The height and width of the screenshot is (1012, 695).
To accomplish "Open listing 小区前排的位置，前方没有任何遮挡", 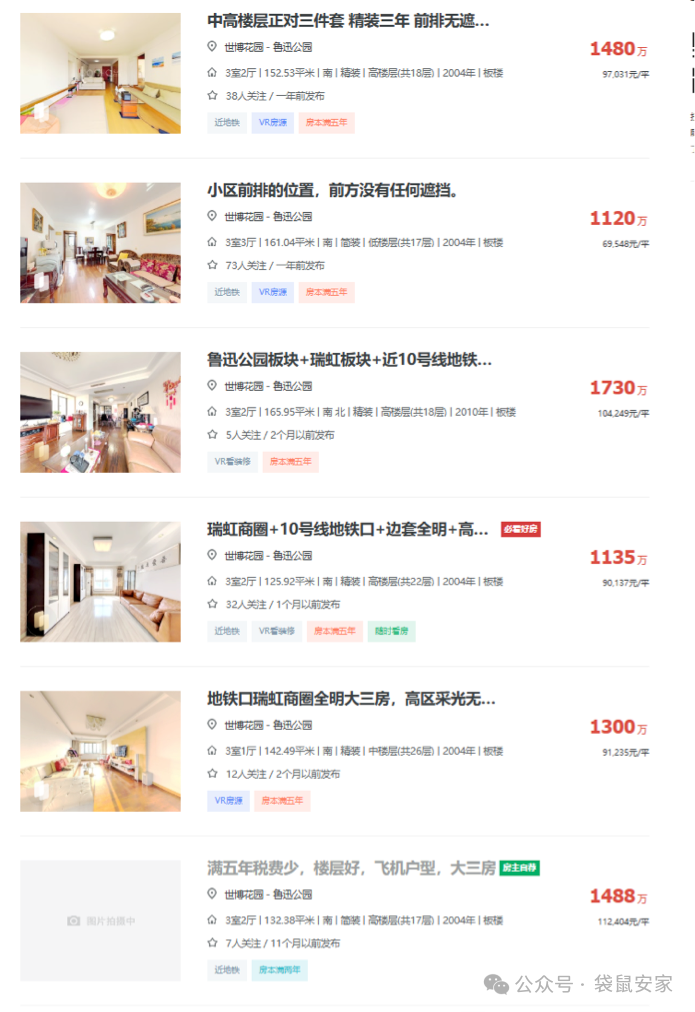I will [333, 190].
